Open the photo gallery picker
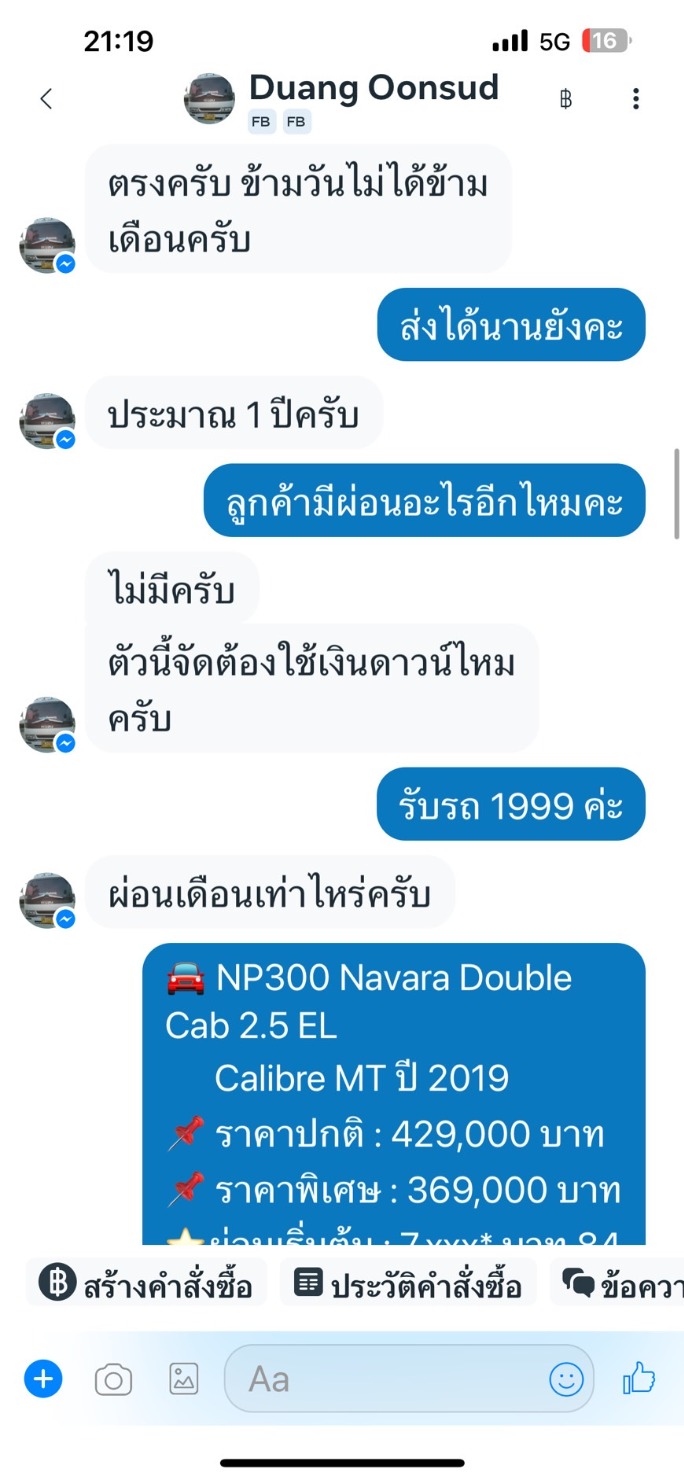The image size is (684, 1480). tap(183, 1379)
